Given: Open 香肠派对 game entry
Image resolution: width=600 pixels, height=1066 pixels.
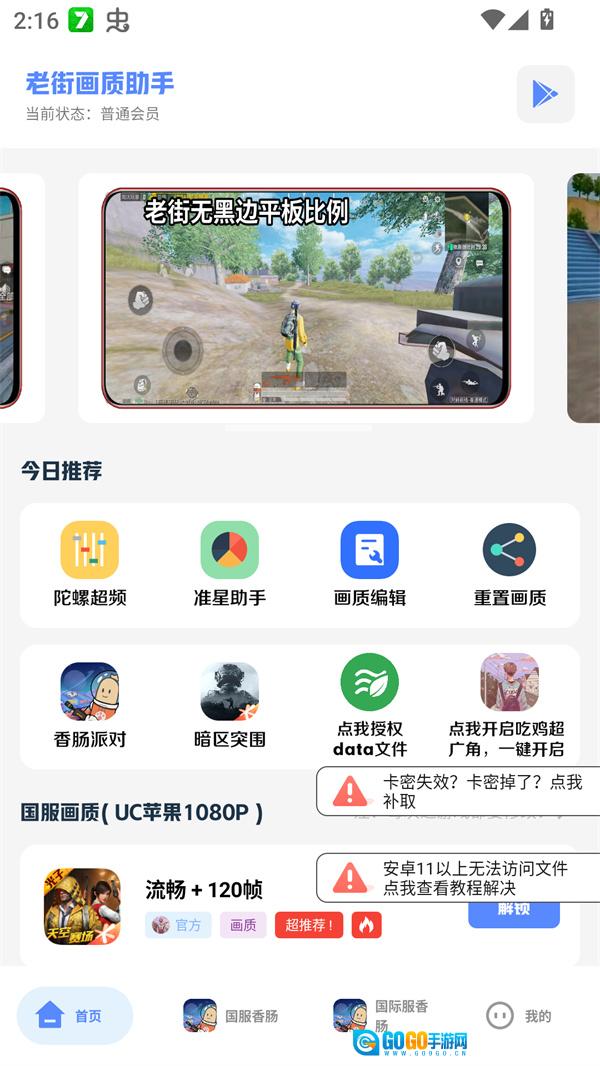Looking at the screenshot, I should [90, 705].
